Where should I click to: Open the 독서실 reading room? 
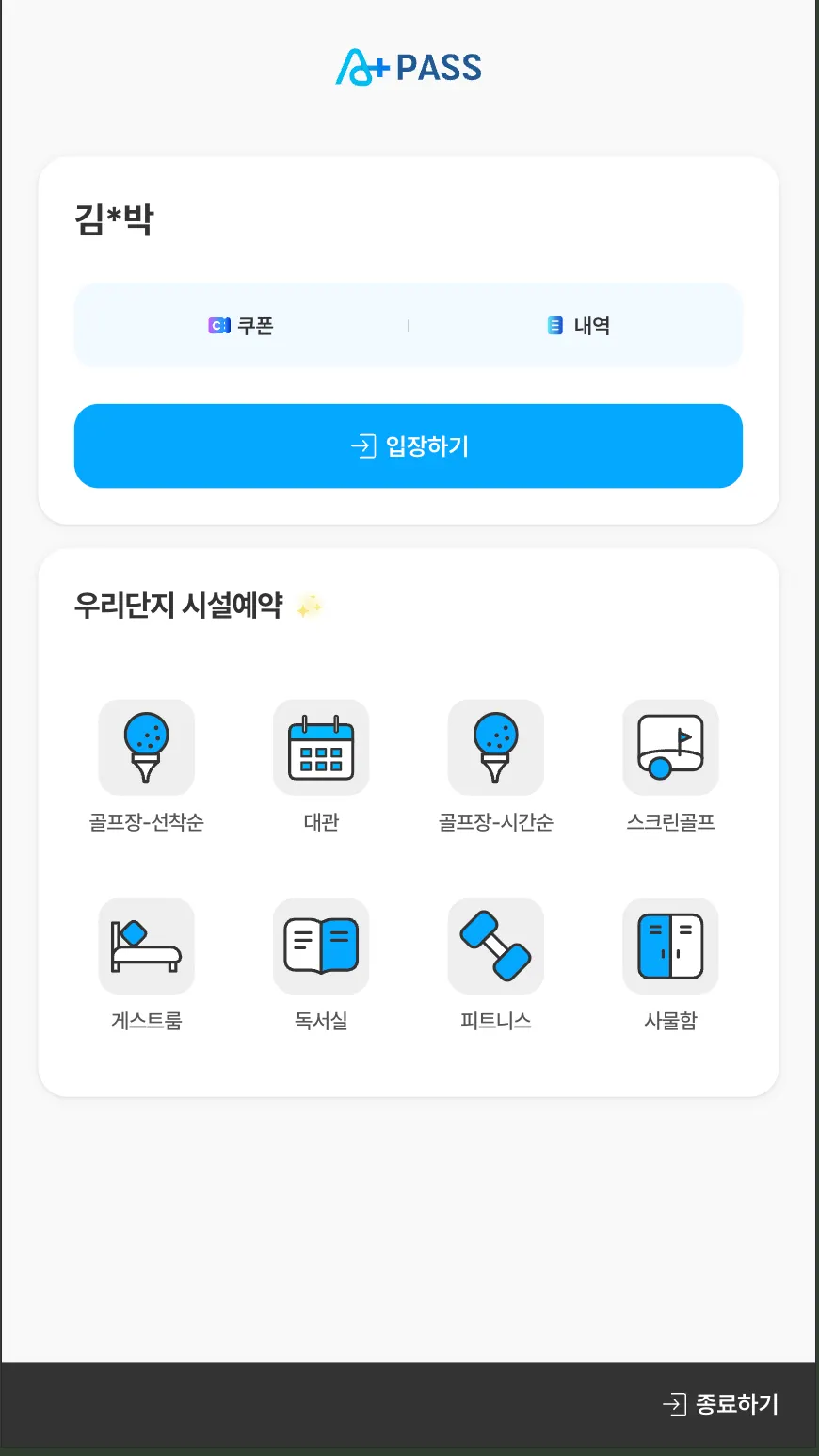[321, 946]
